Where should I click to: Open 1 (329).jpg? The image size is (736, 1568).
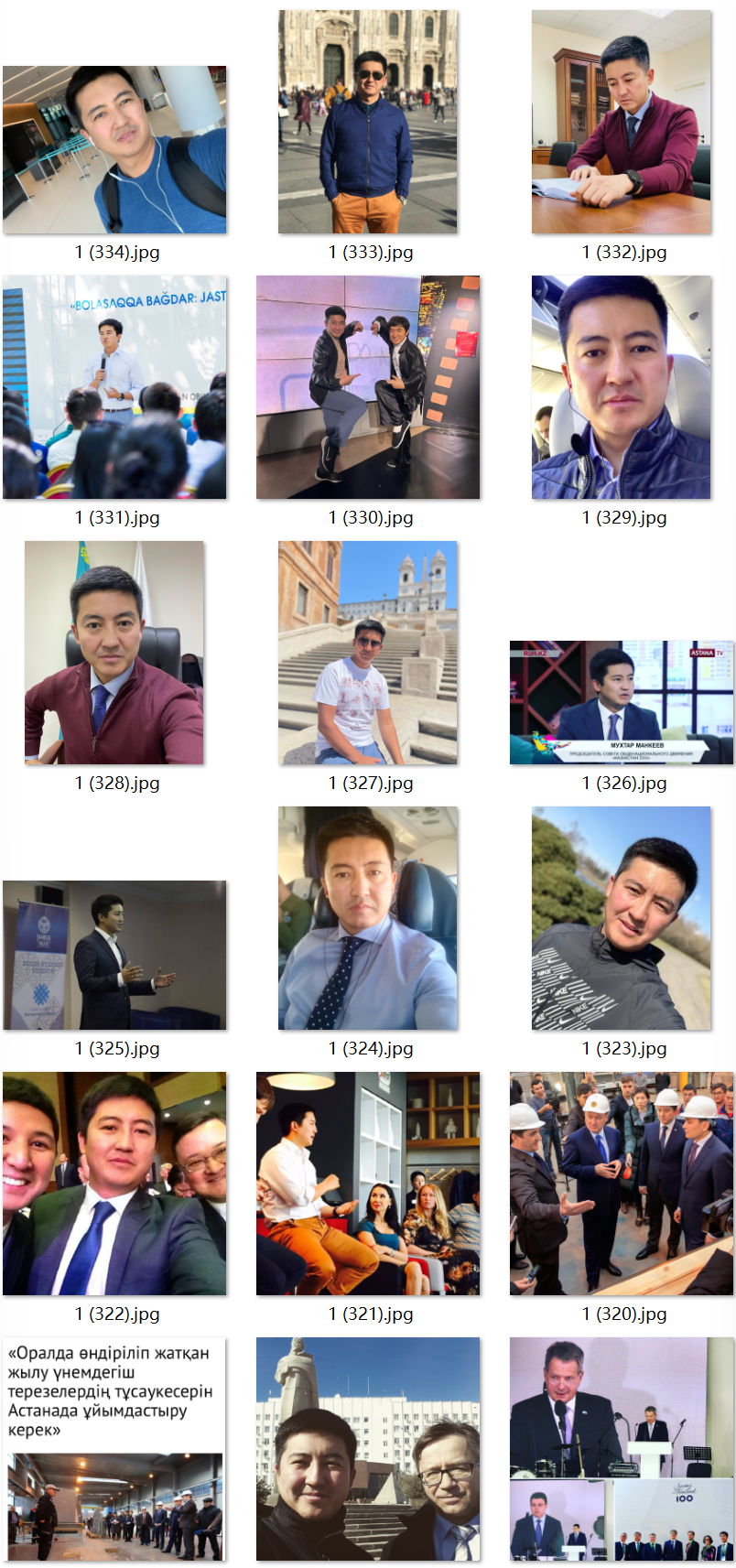[622, 387]
